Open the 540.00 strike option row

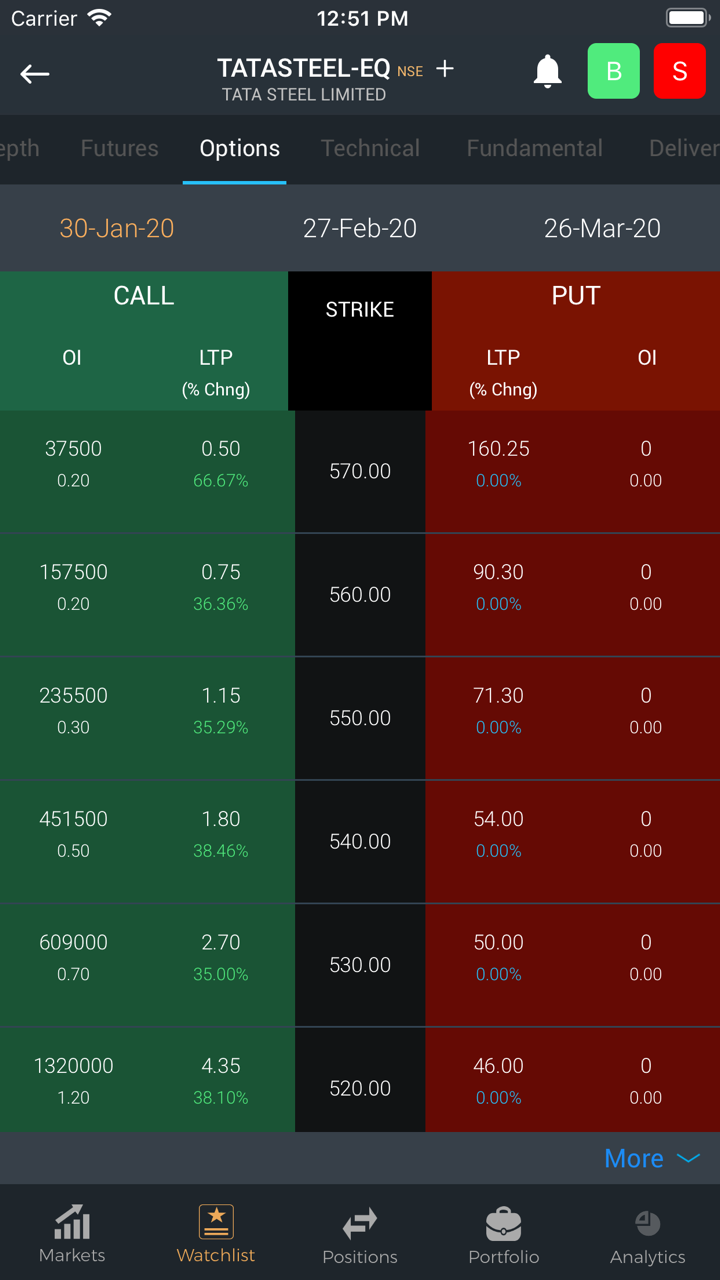[x=360, y=842]
